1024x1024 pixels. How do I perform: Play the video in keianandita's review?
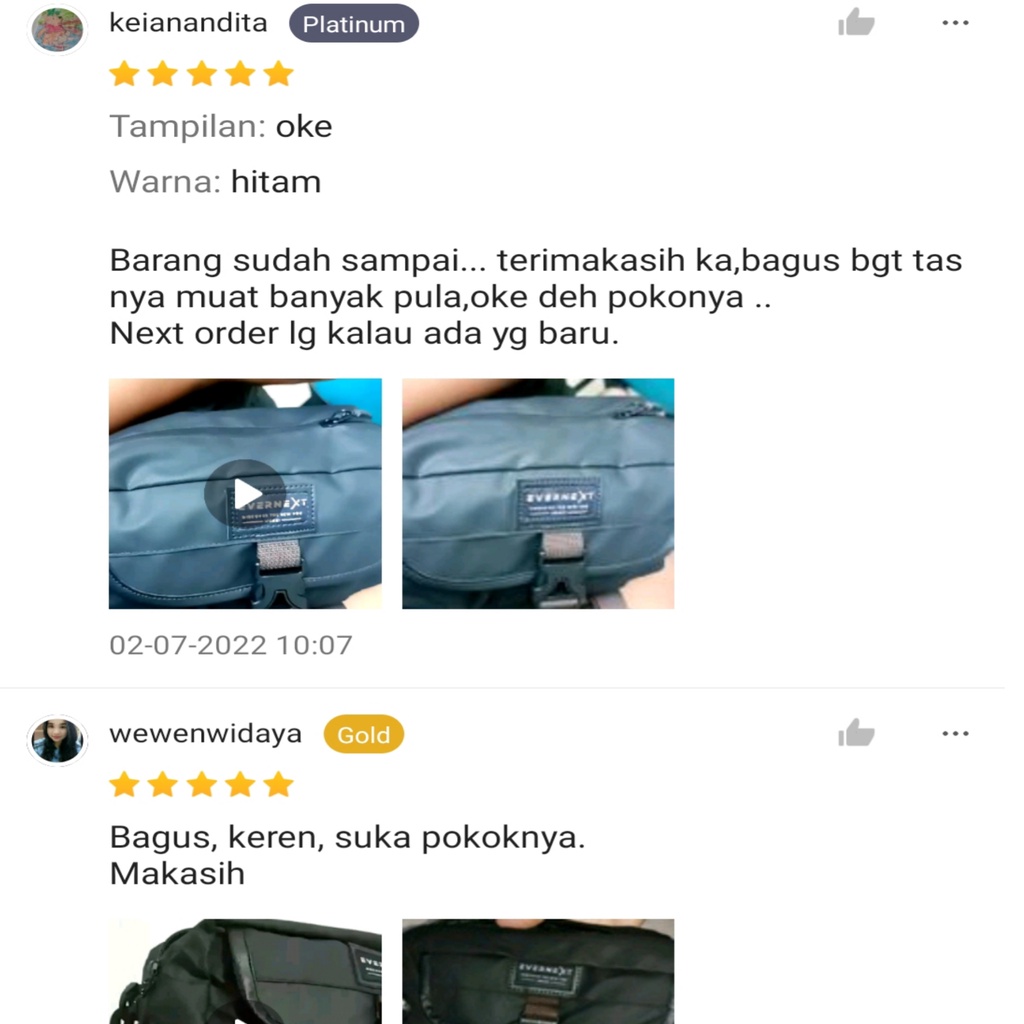click(x=245, y=493)
